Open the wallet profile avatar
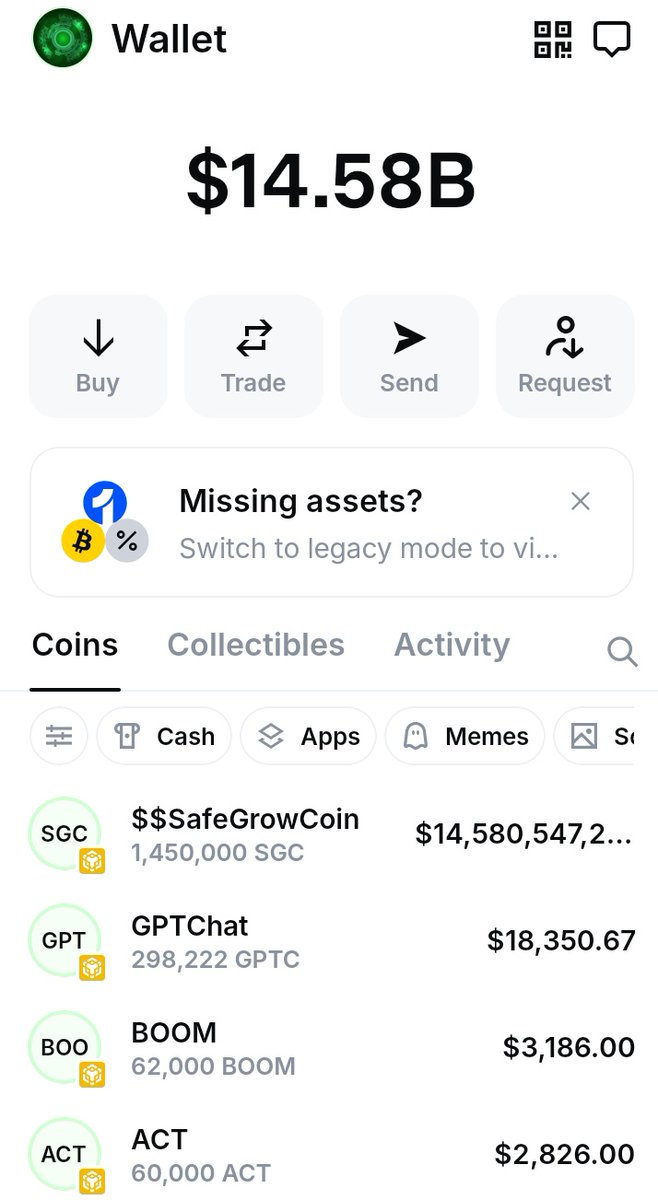 [x=62, y=39]
